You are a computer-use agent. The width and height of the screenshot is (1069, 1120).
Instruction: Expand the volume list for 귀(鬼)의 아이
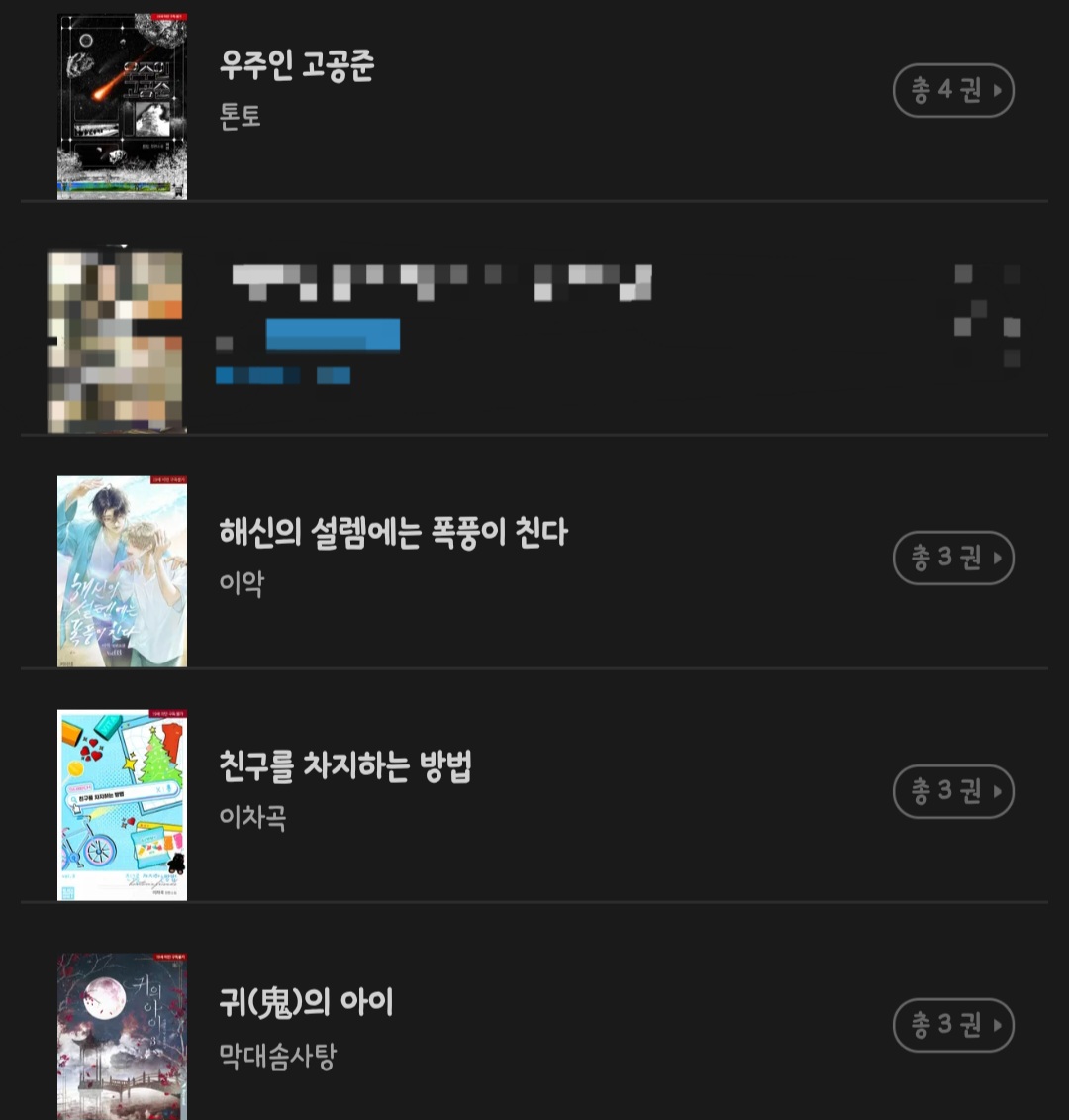click(953, 1025)
